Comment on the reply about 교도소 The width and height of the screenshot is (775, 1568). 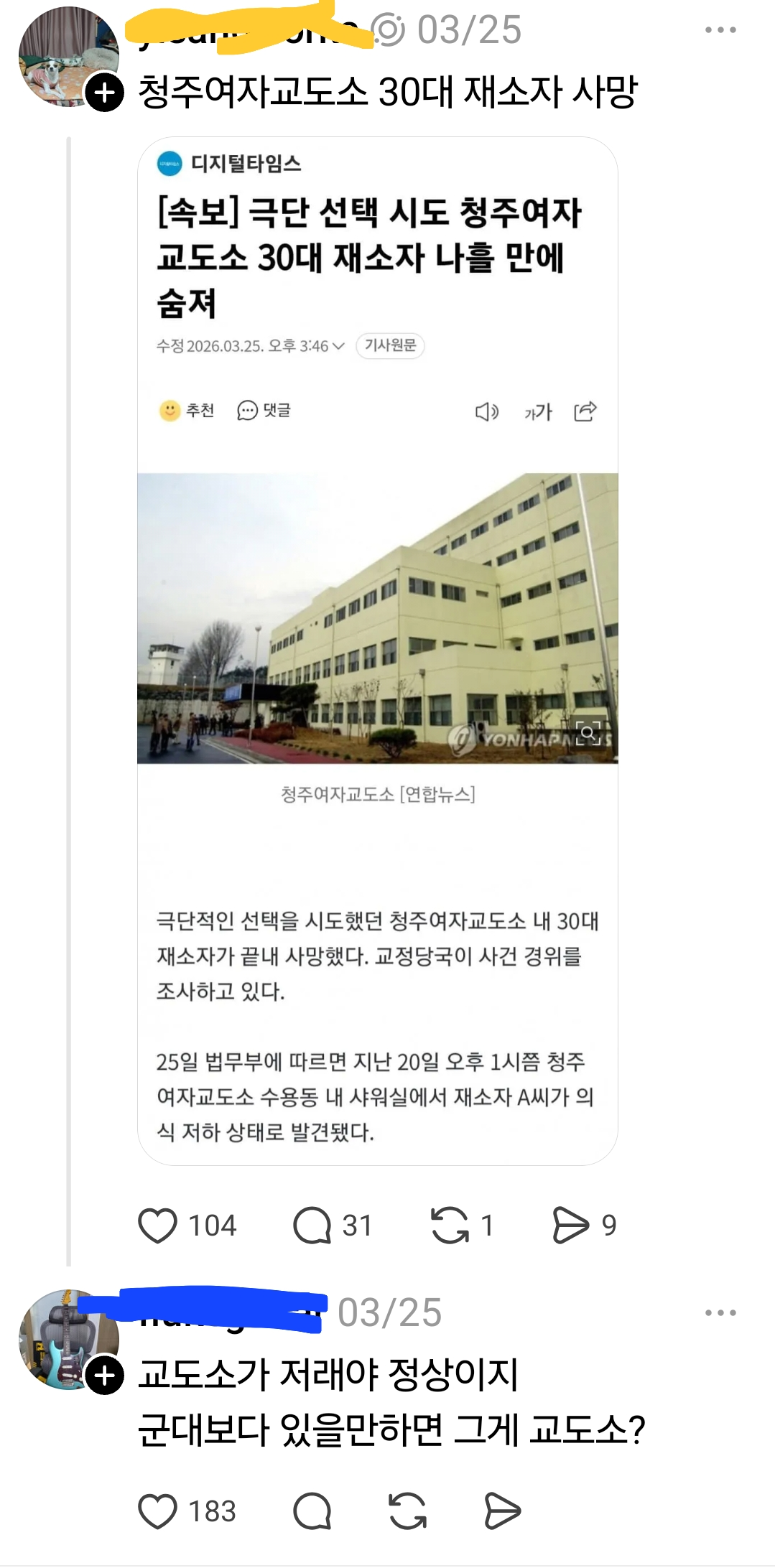click(x=312, y=1511)
